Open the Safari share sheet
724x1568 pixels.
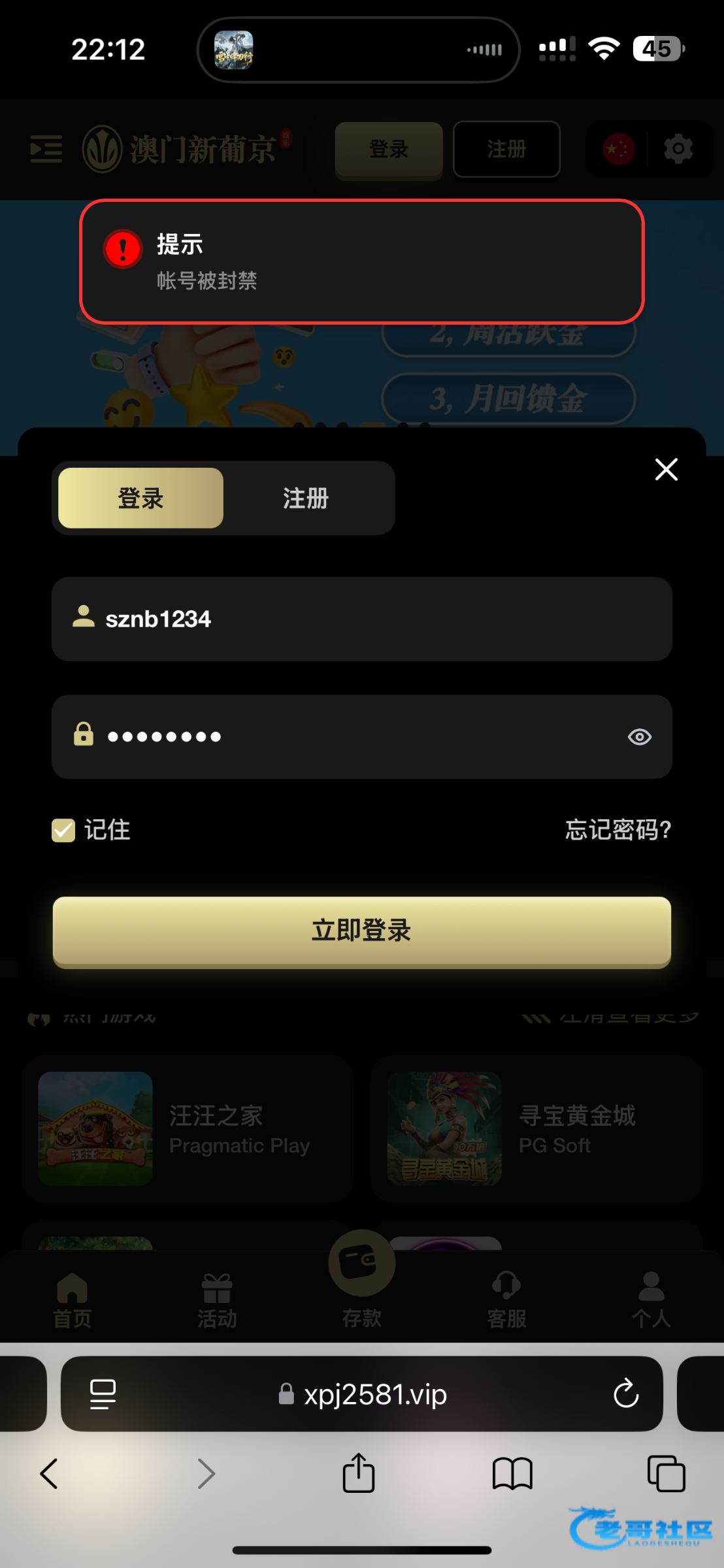359,1474
